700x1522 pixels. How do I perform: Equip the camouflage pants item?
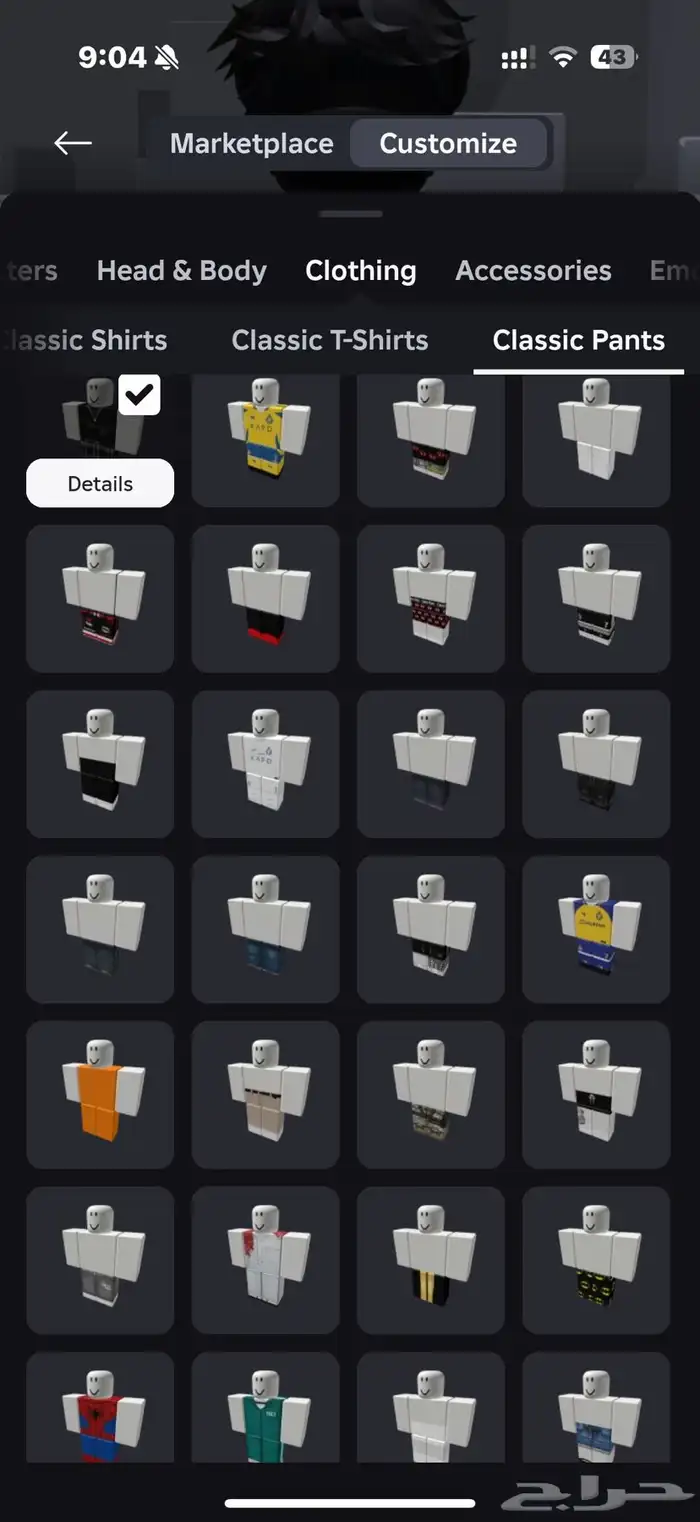coord(431,1095)
